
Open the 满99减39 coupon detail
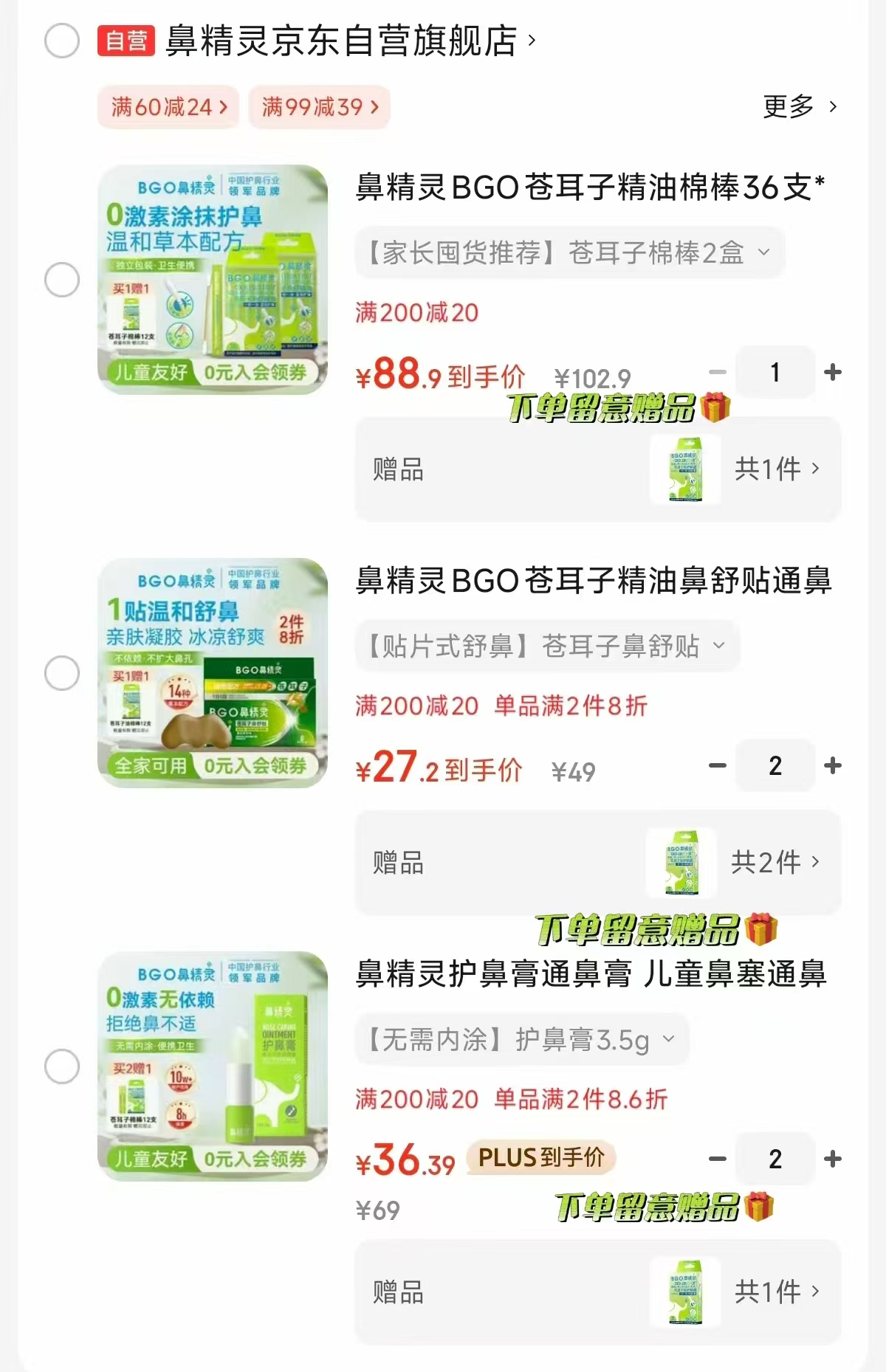pyautogui.click(x=319, y=107)
